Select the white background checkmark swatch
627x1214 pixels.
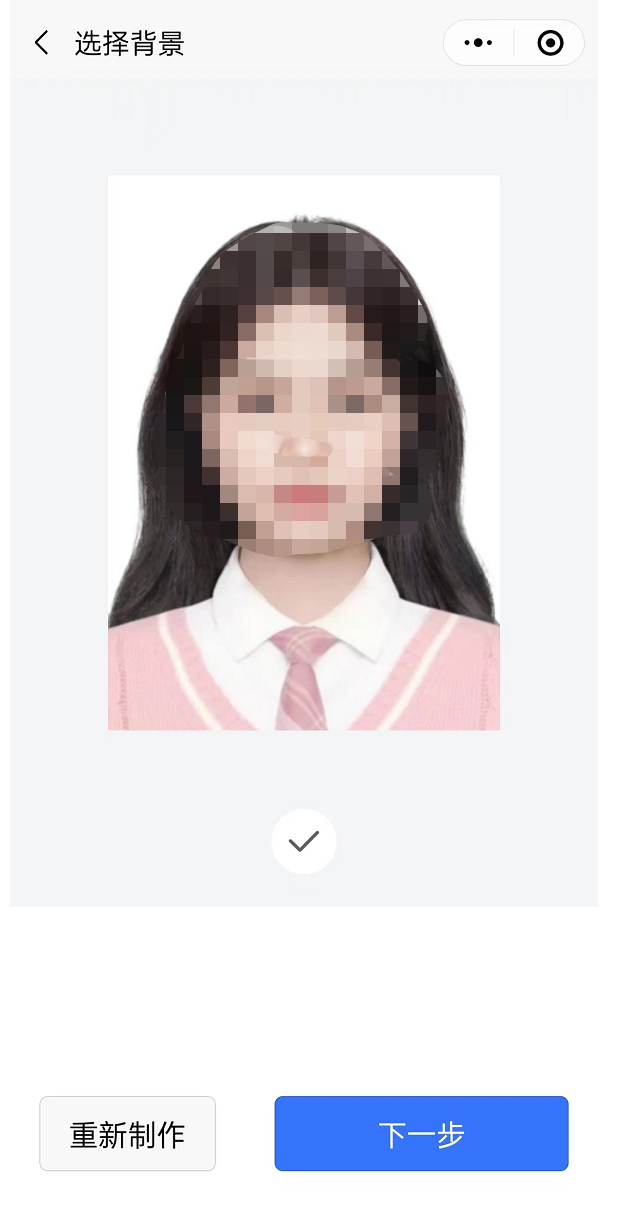(x=304, y=842)
